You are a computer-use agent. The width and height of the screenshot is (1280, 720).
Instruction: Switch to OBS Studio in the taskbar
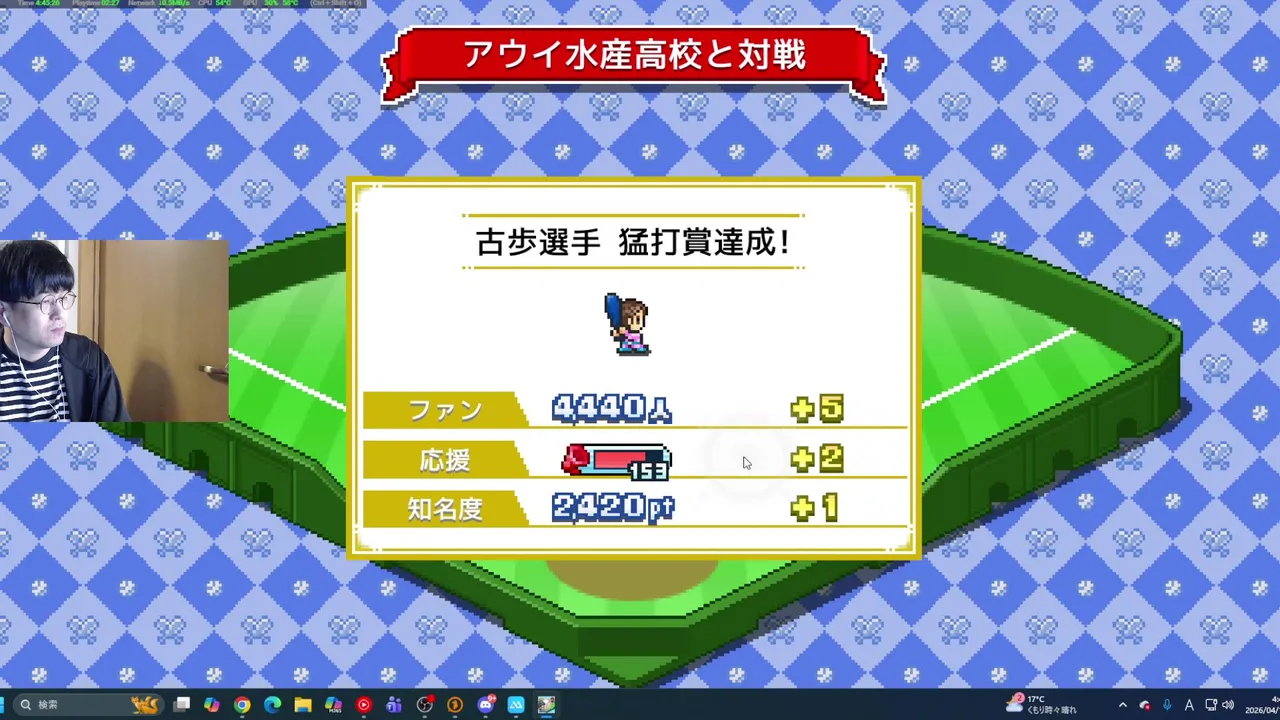click(x=424, y=705)
